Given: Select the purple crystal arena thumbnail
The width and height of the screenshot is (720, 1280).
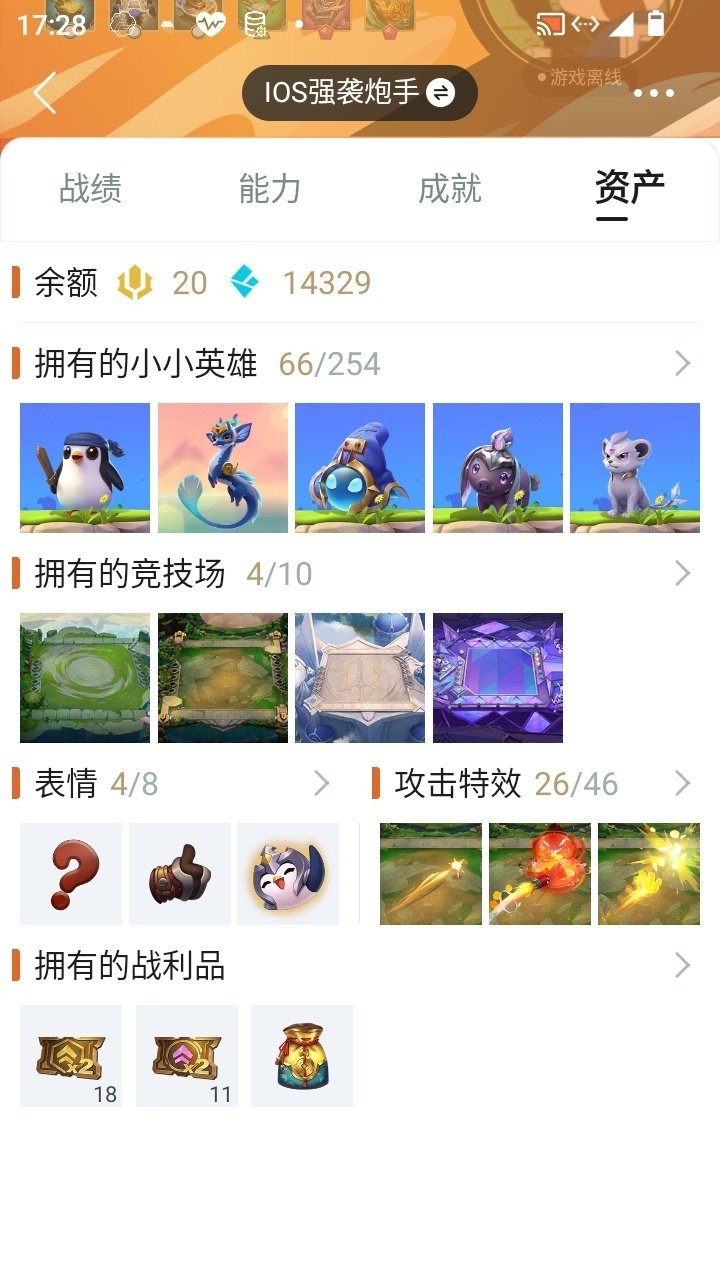Looking at the screenshot, I should tap(499, 678).
